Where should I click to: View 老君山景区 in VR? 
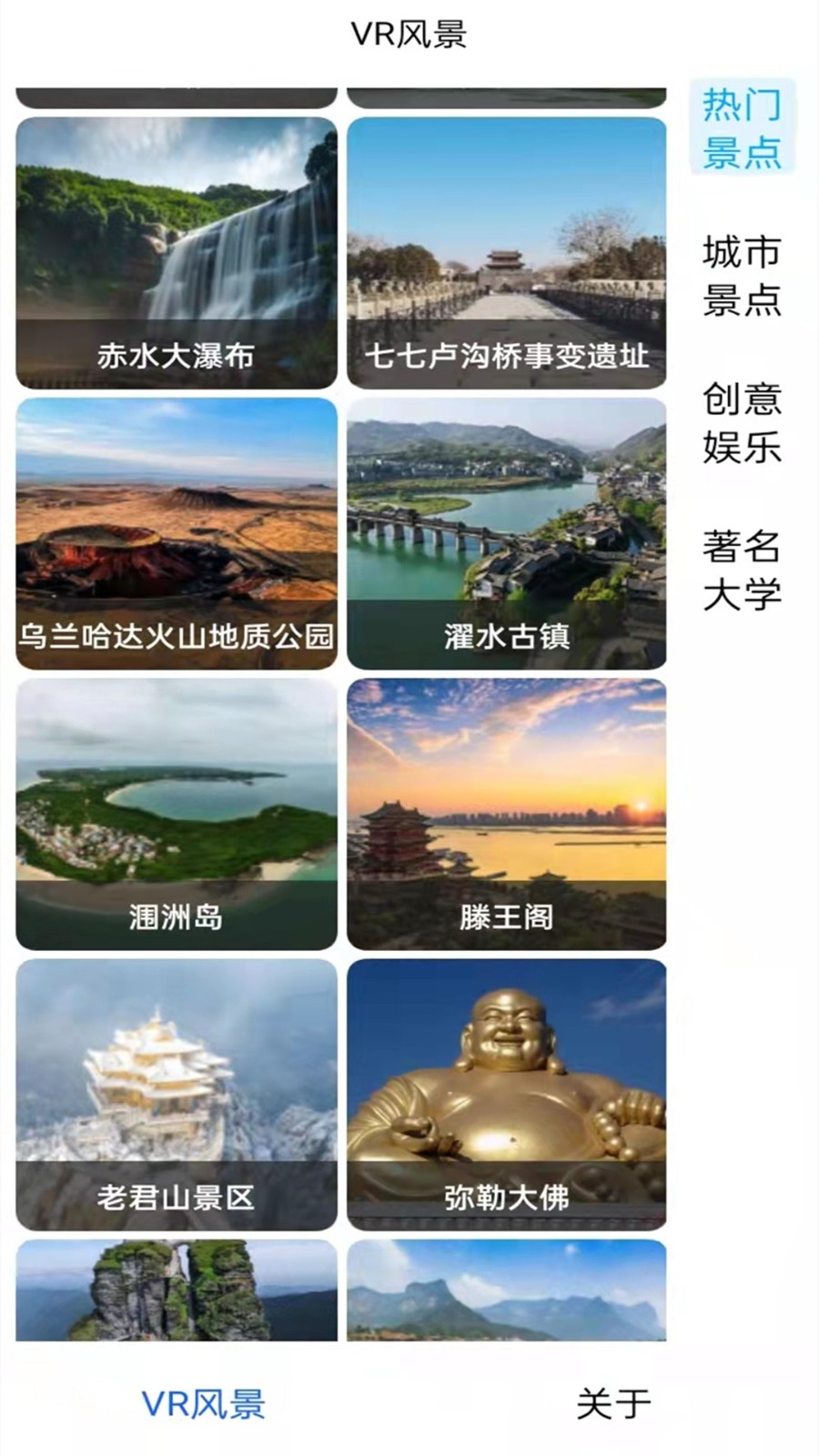tap(177, 1094)
